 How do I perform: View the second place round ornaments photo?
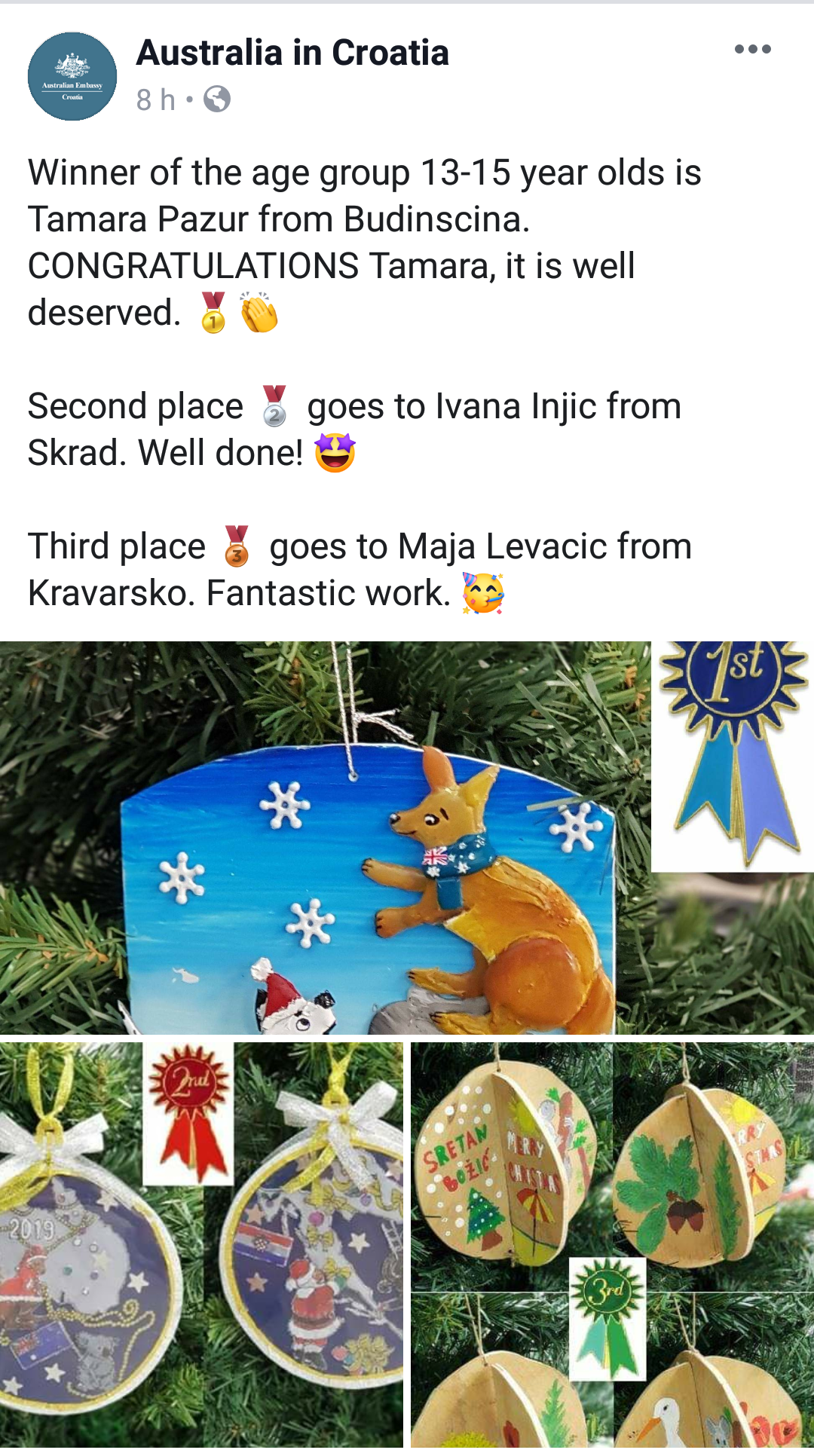201,1243
